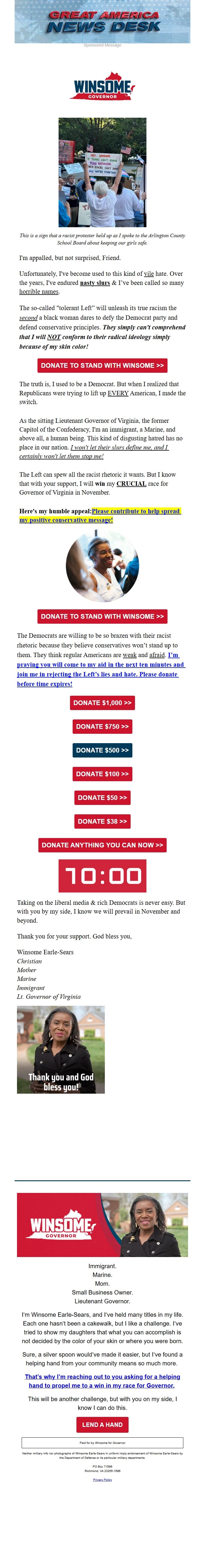Give with the DONATE $100 button
This screenshot has height=1568, width=205.
[x=102, y=774]
